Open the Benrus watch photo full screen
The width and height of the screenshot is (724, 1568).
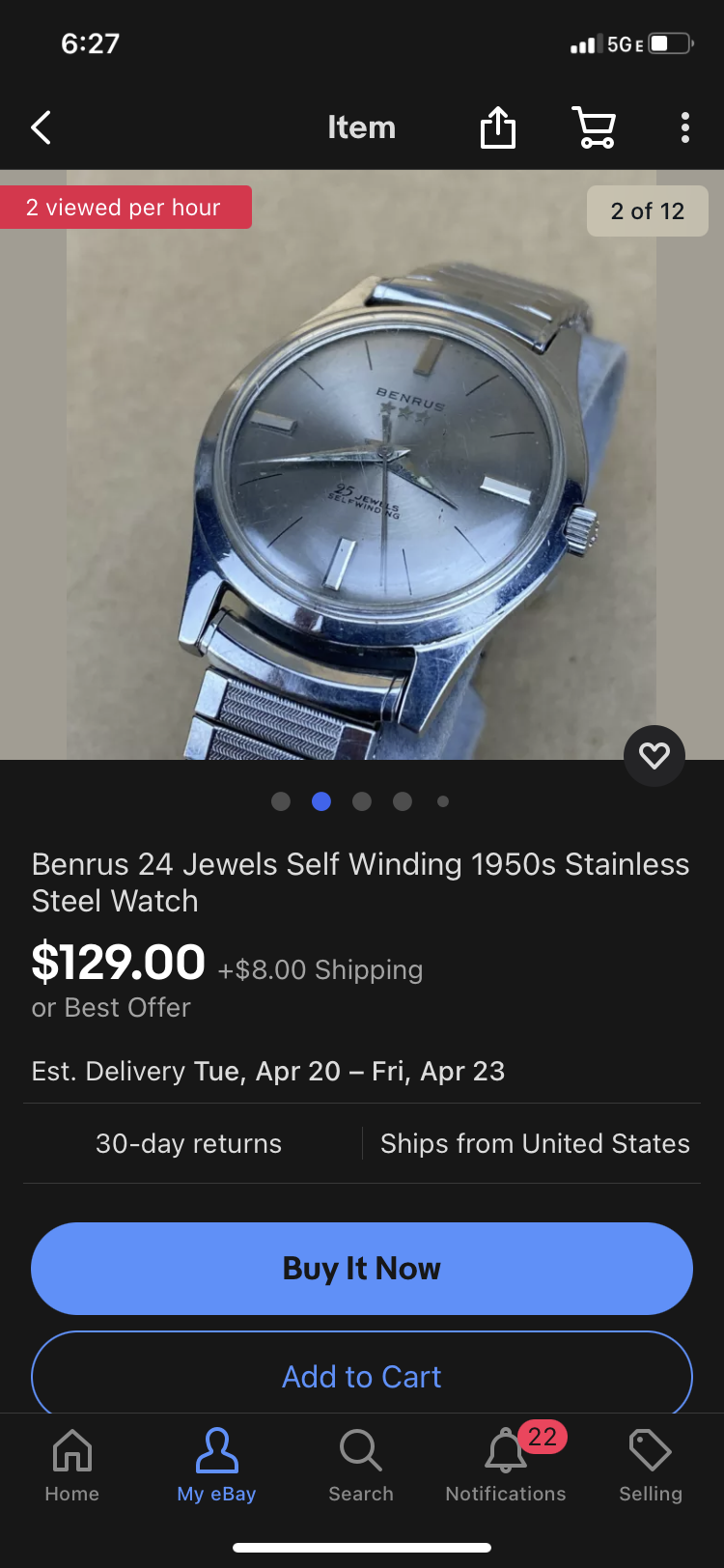(x=362, y=463)
